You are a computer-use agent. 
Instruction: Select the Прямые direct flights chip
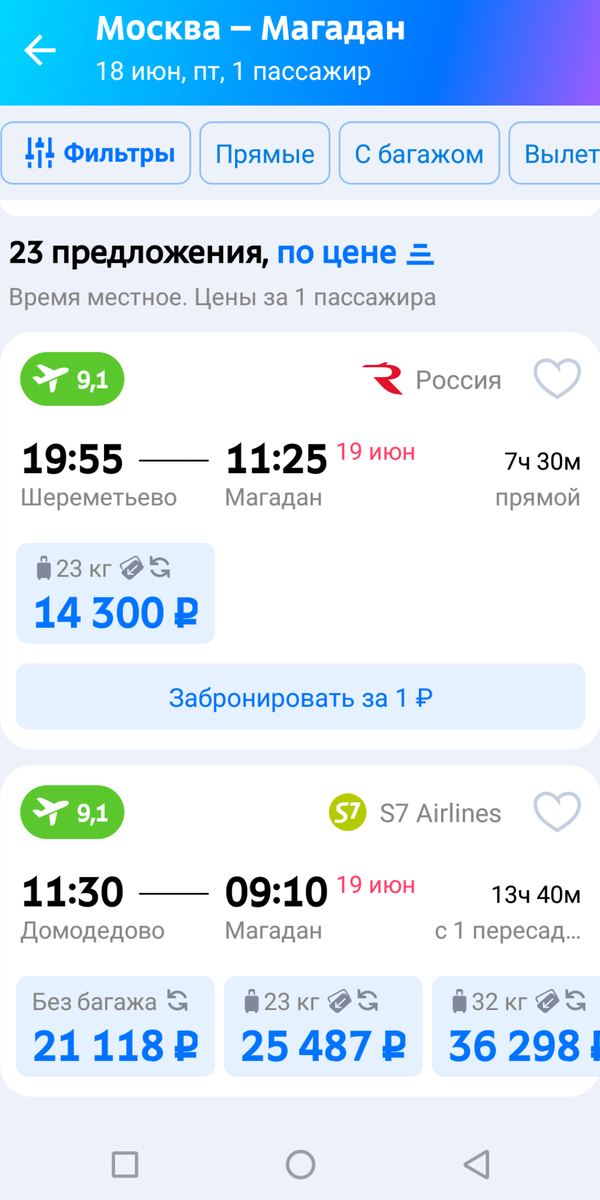pyautogui.click(x=265, y=153)
